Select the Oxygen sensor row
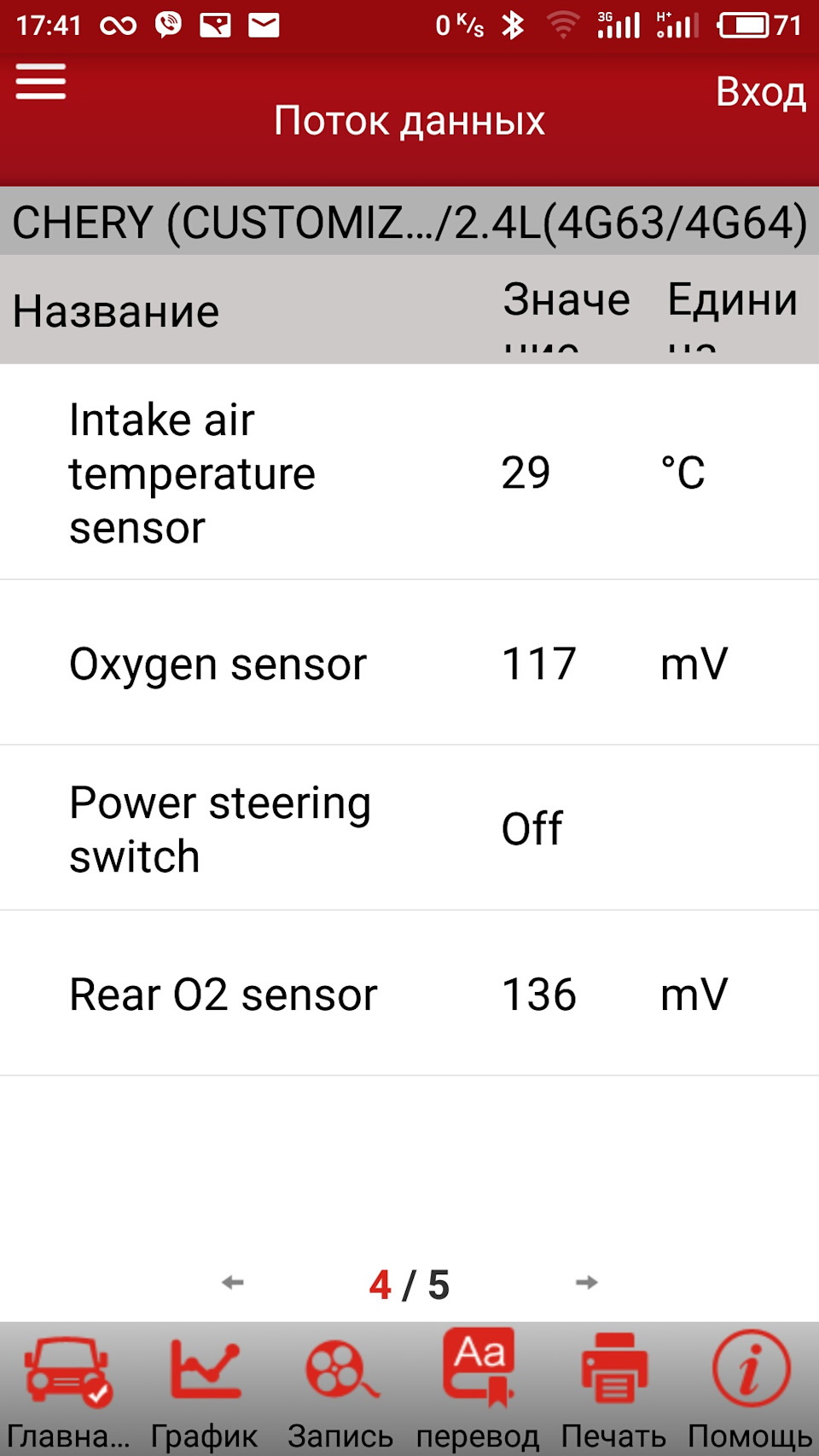 pyautogui.click(x=409, y=664)
